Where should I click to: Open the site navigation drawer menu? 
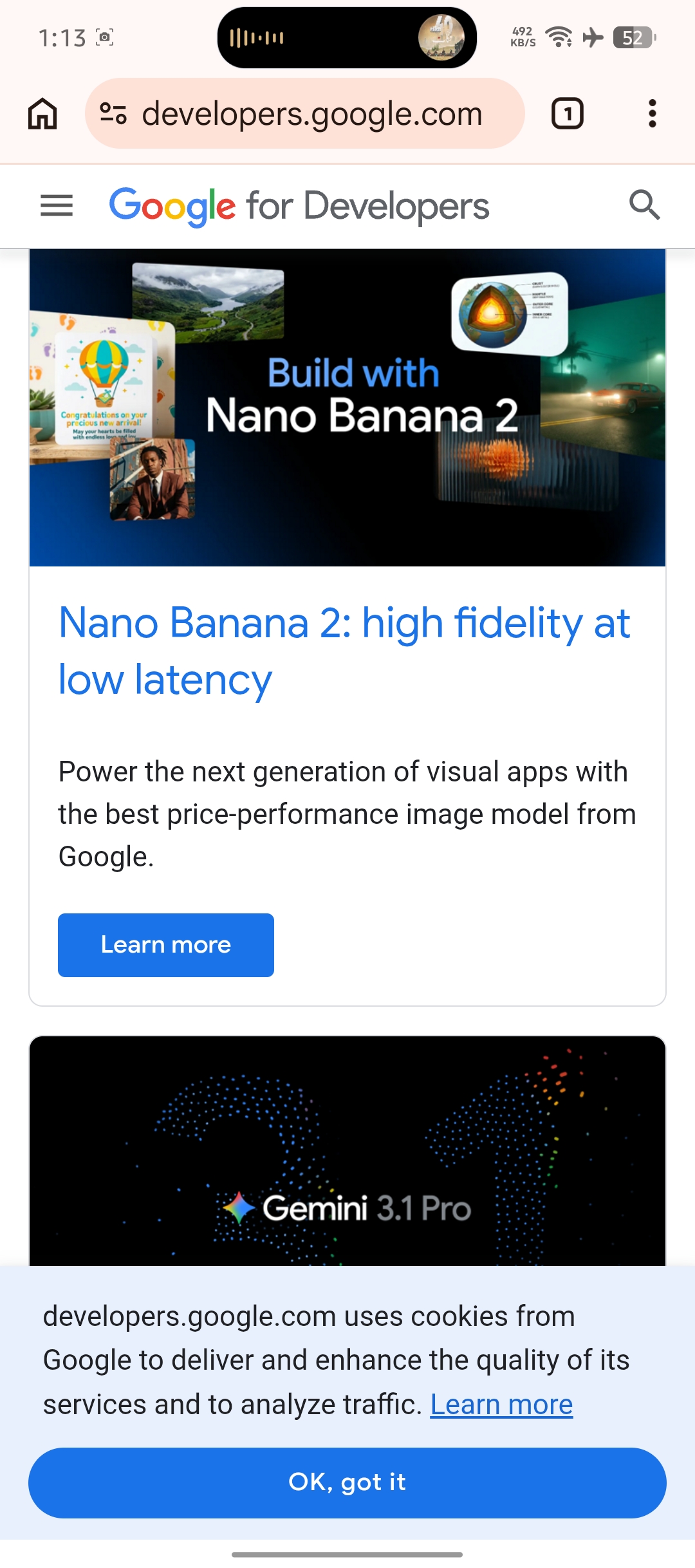pyautogui.click(x=57, y=206)
